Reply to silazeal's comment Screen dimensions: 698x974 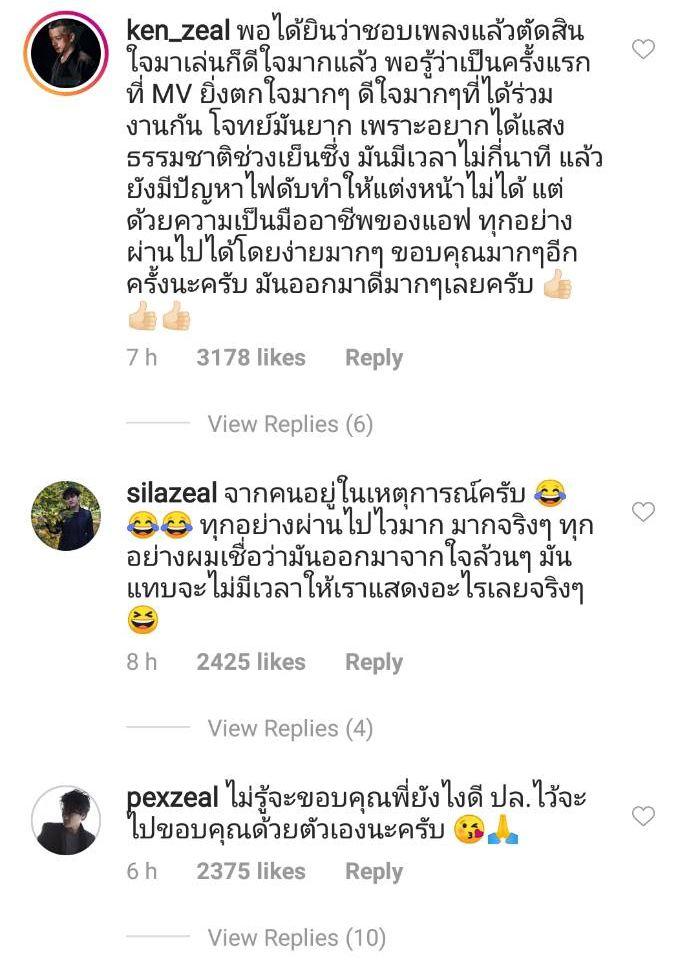374,662
